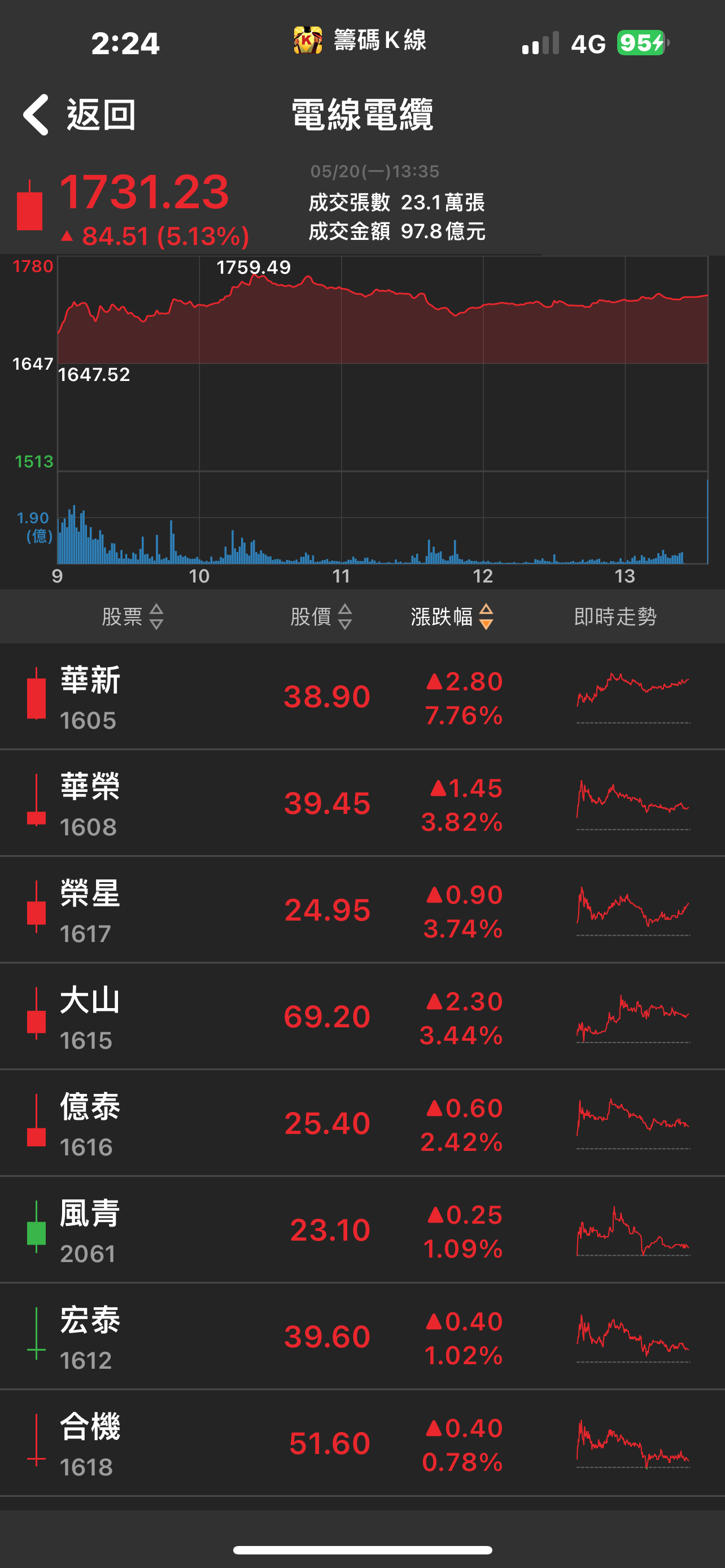Open the 股價 sort arrows
Screen dimensions: 725x1568
pos(344,616)
